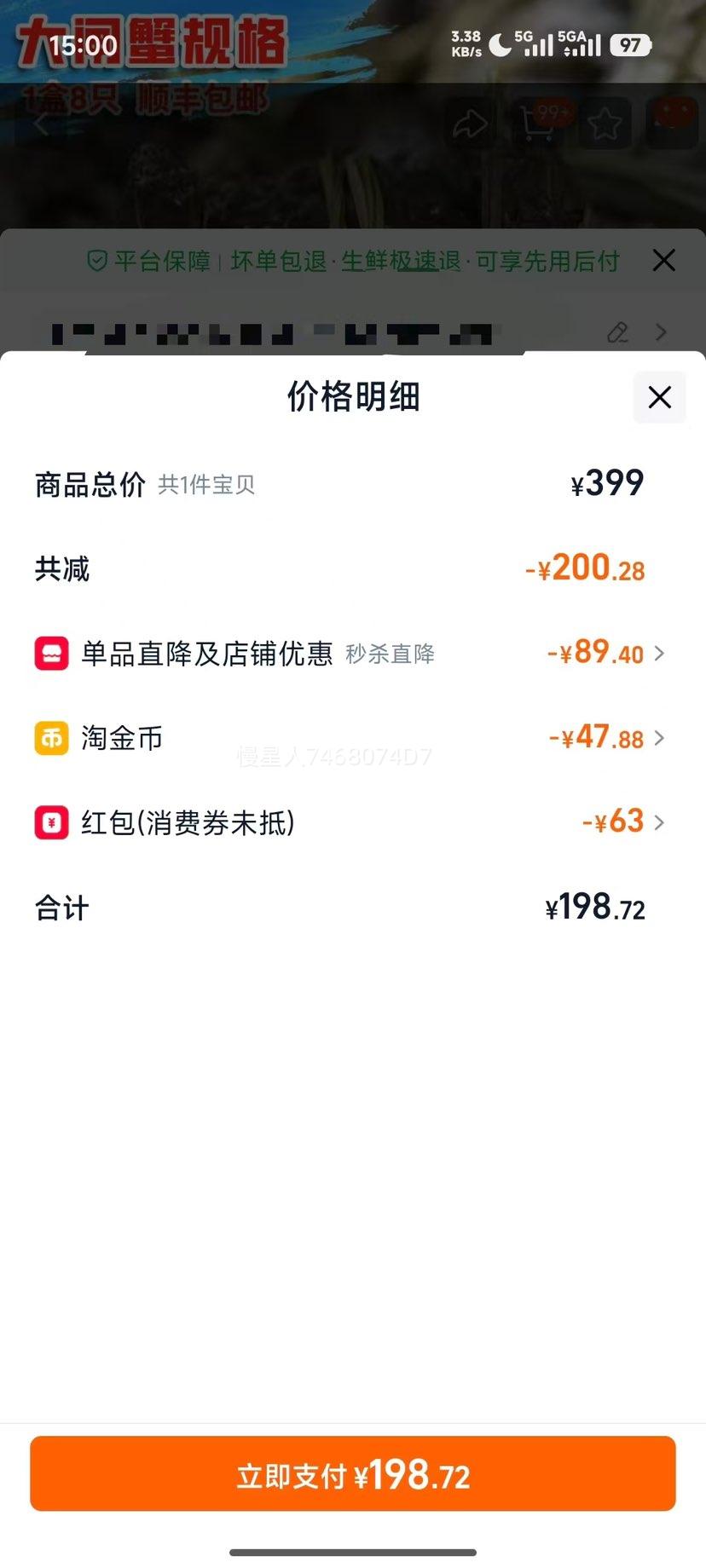Open the chevron next to the pencil icon
The image size is (706, 1568).
click(660, 332)
